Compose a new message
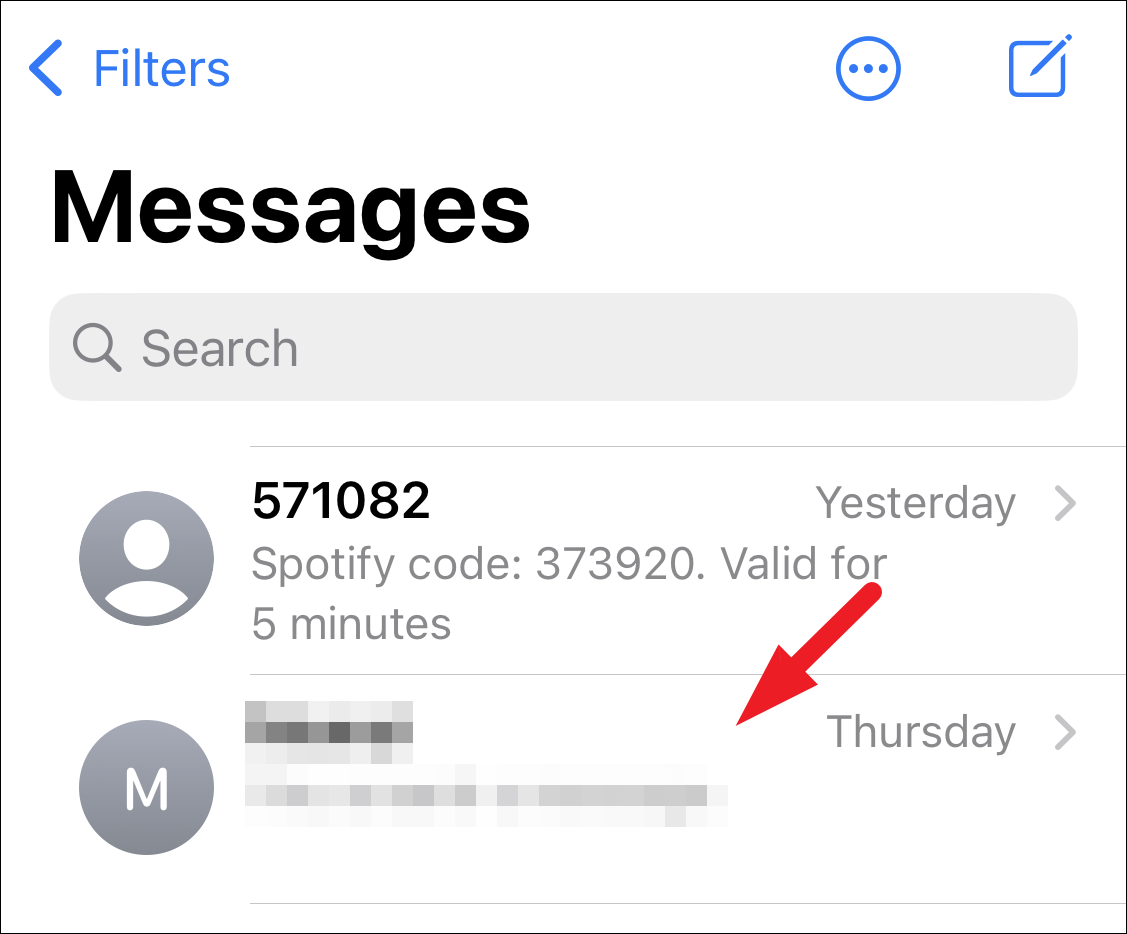 coord(1040,66)
